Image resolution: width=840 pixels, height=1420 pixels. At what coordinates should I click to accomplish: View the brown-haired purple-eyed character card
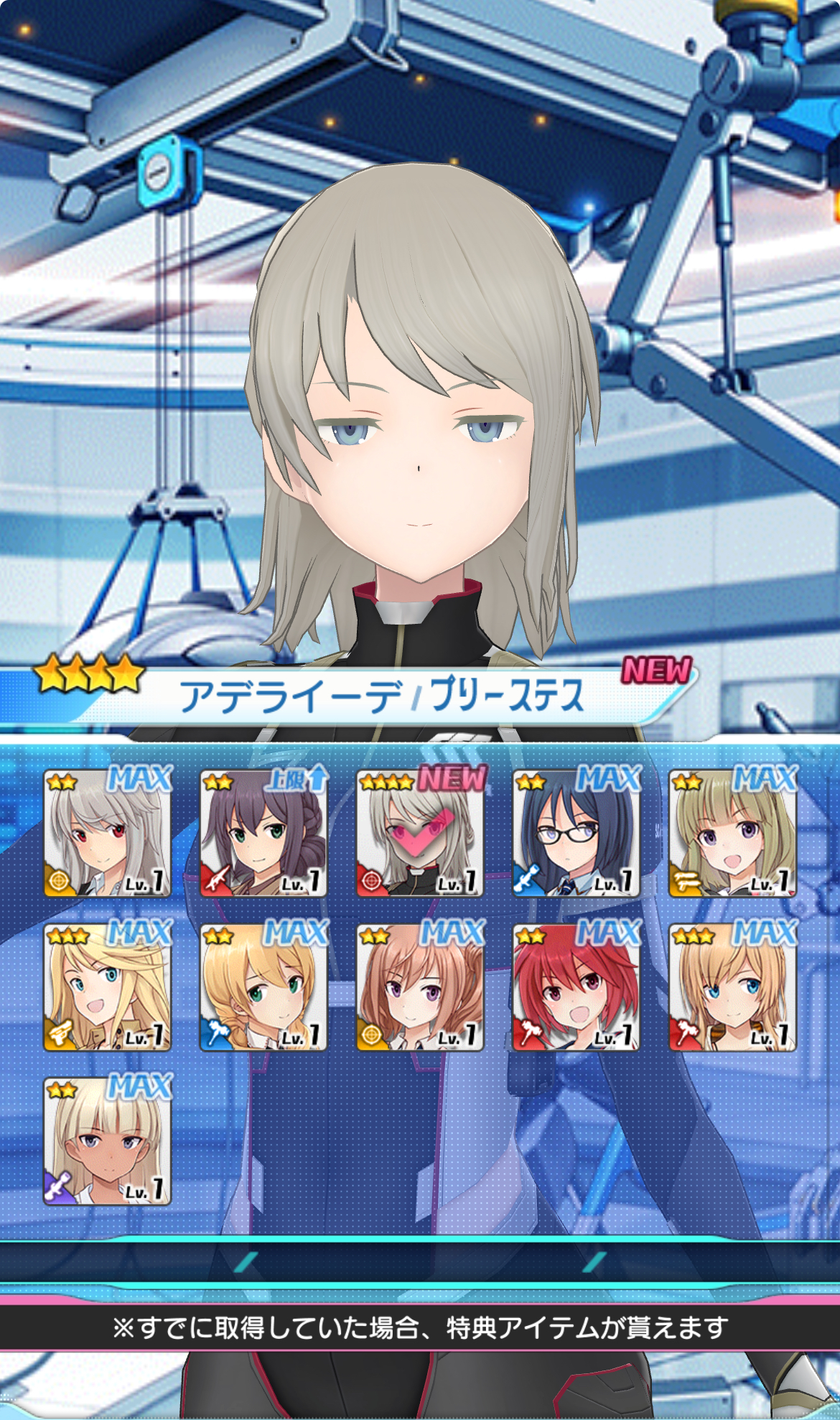pos(420,988)
